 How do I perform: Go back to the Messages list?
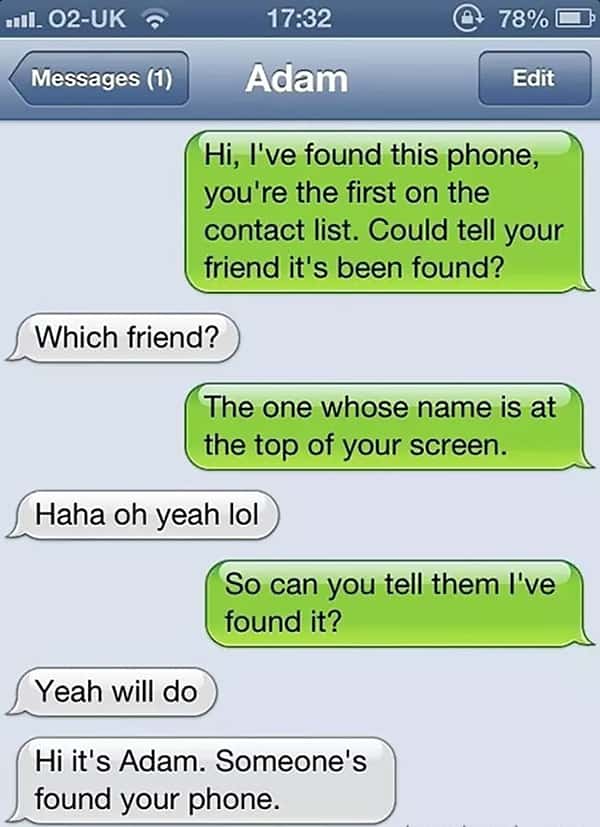click(100, 78)
